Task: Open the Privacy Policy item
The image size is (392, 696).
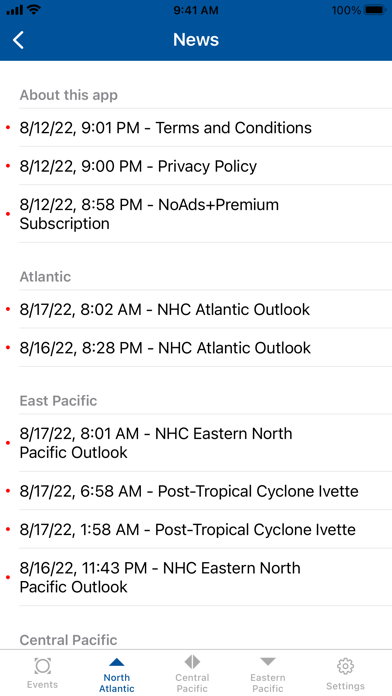Action: click(x=196, y=166)
